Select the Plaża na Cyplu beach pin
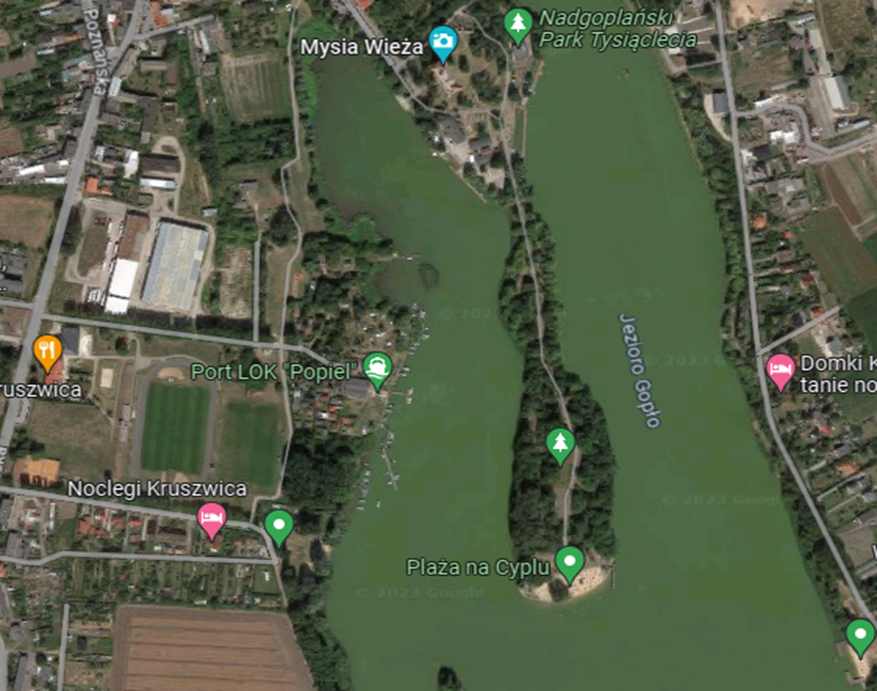This screenshot has height=691, width=877. (570, 562)
